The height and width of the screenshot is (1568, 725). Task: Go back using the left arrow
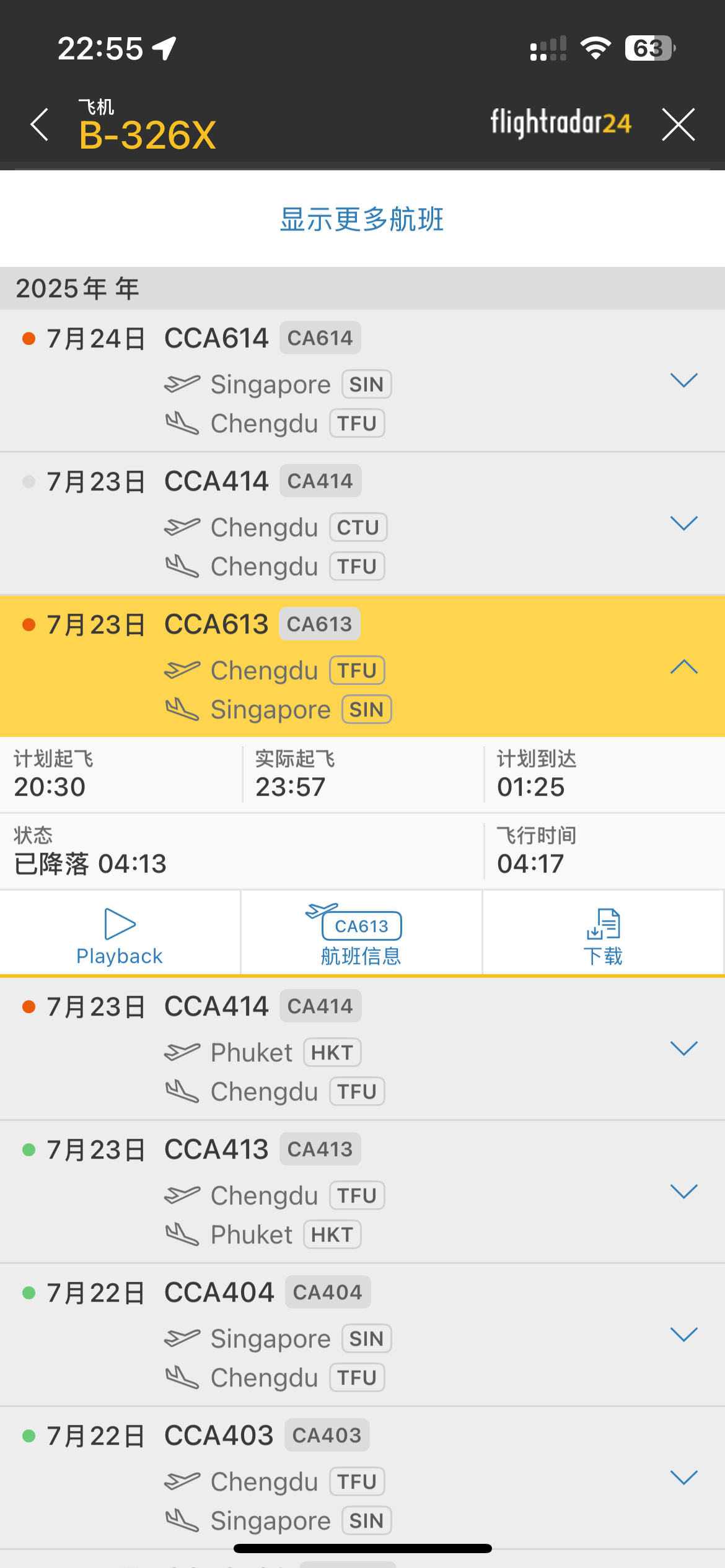(40, 124)
